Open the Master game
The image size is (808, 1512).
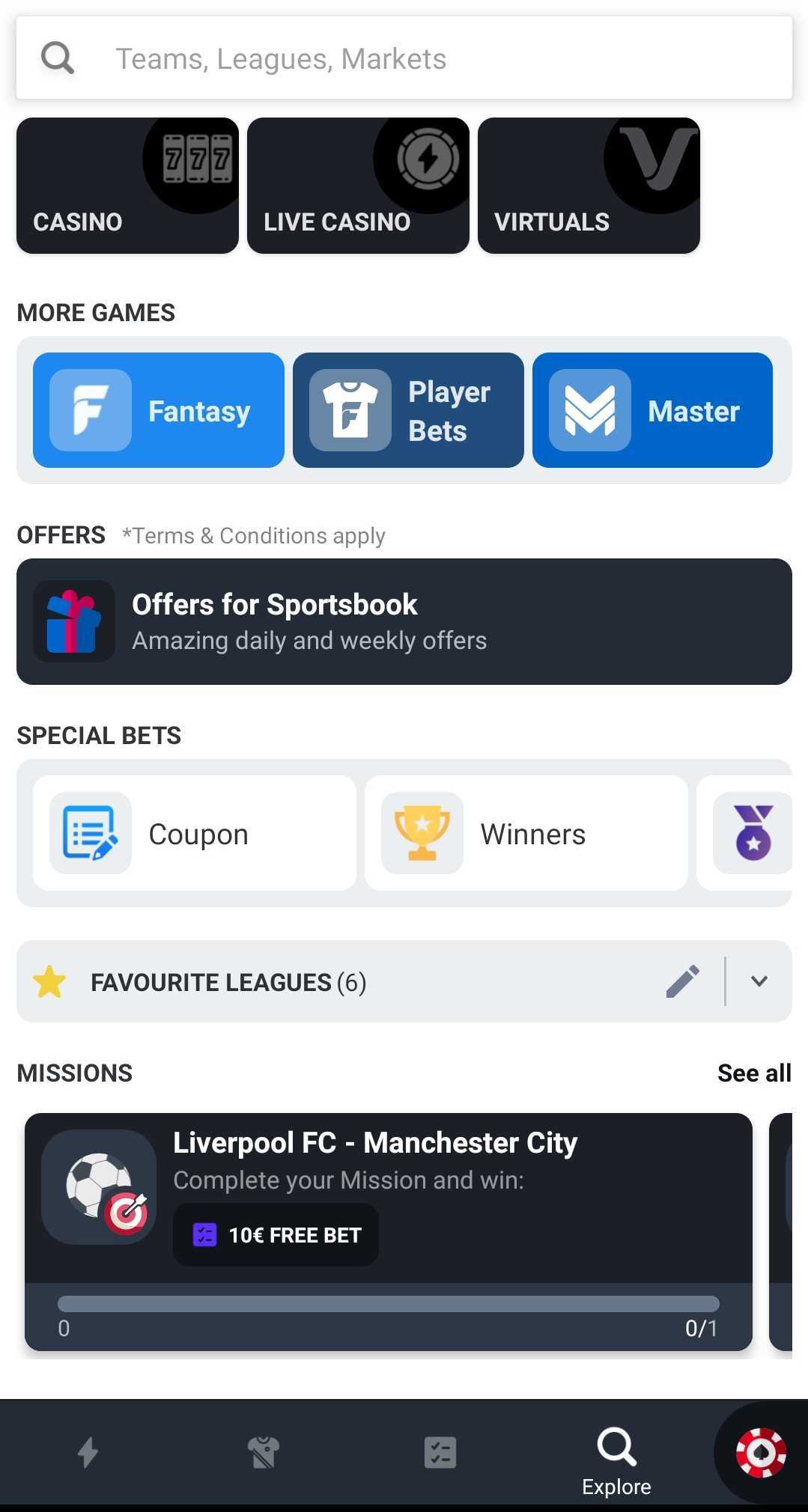pos(651,410)
